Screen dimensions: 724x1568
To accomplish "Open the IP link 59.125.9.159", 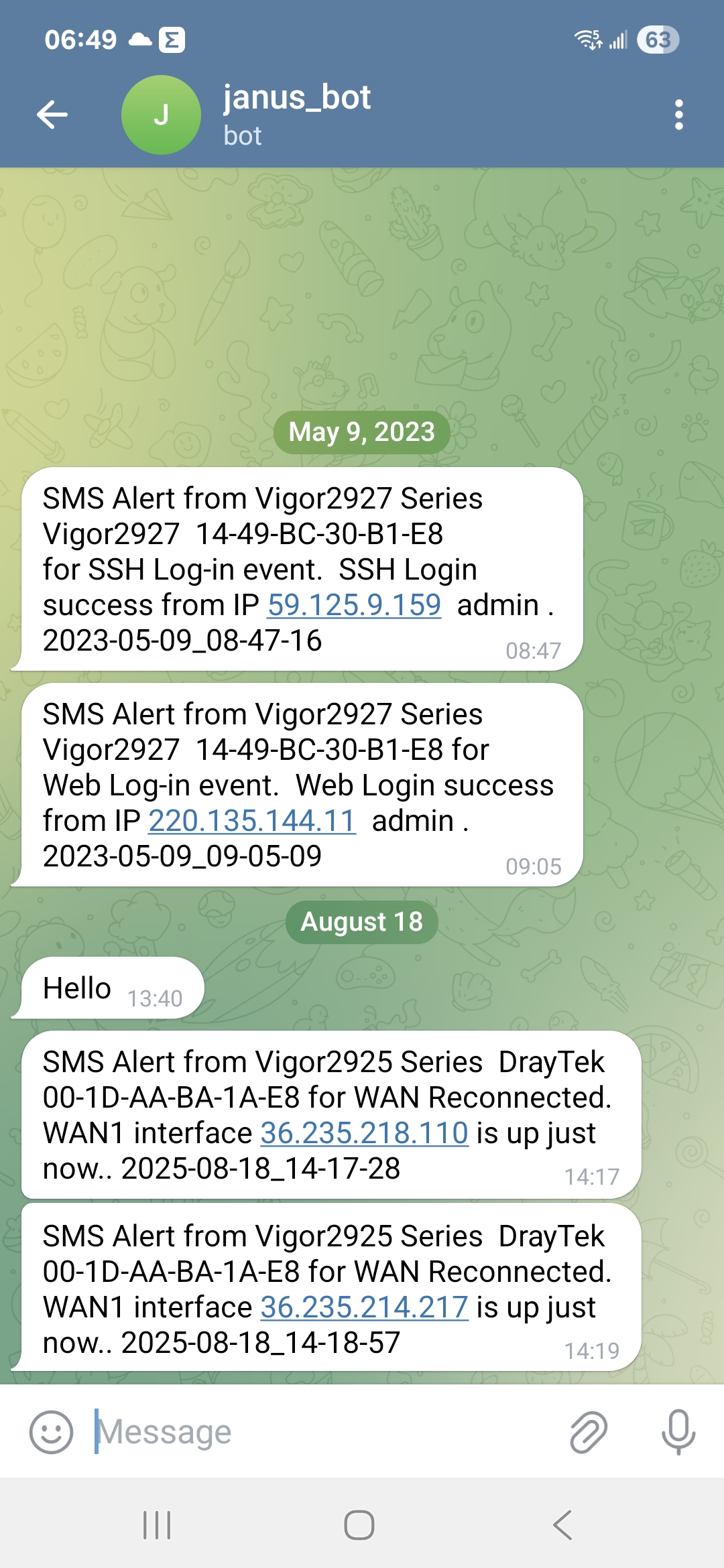I will 354,605.
